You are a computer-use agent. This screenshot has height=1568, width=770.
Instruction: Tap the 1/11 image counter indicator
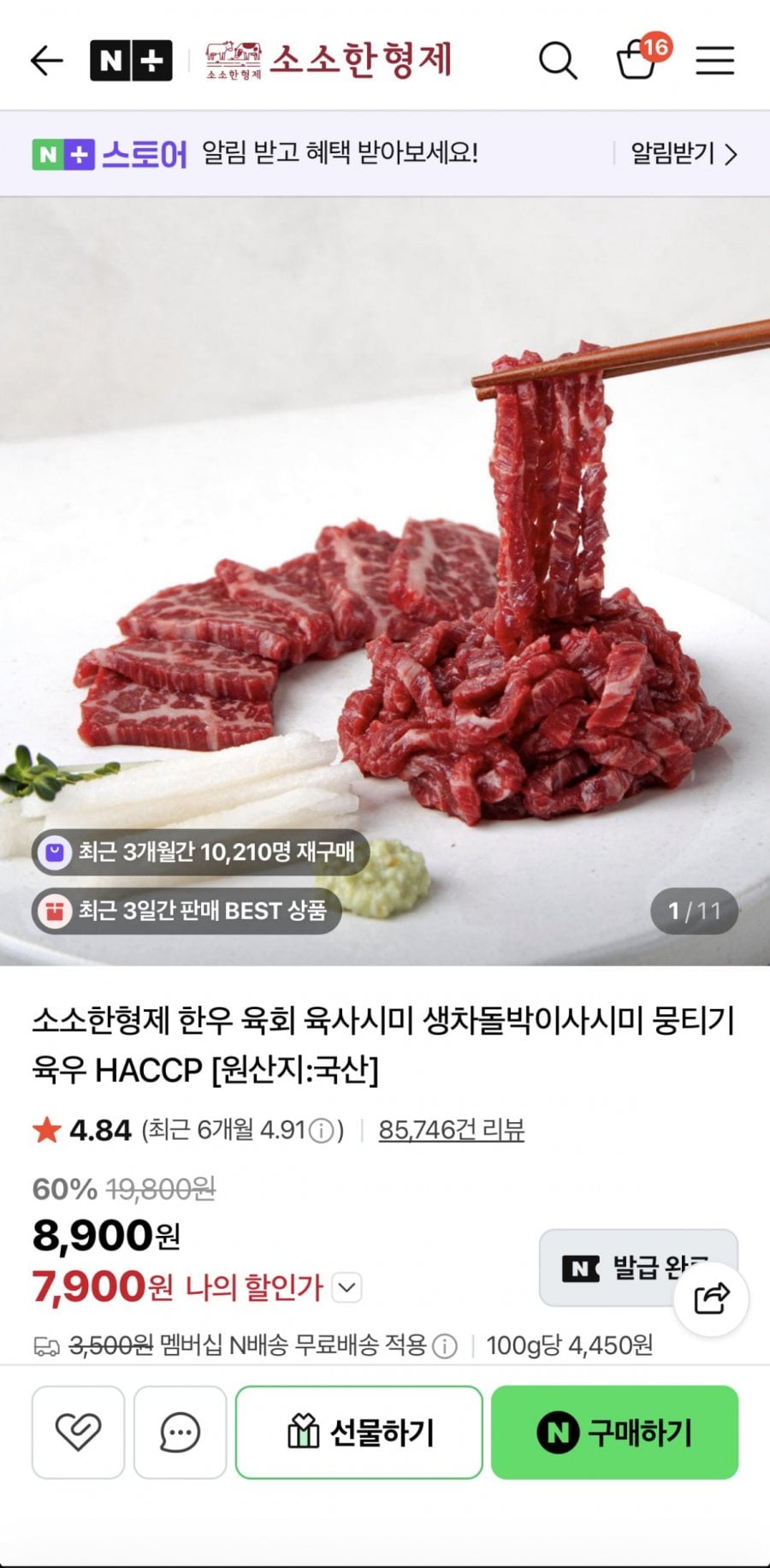click(x=695, y=912)
